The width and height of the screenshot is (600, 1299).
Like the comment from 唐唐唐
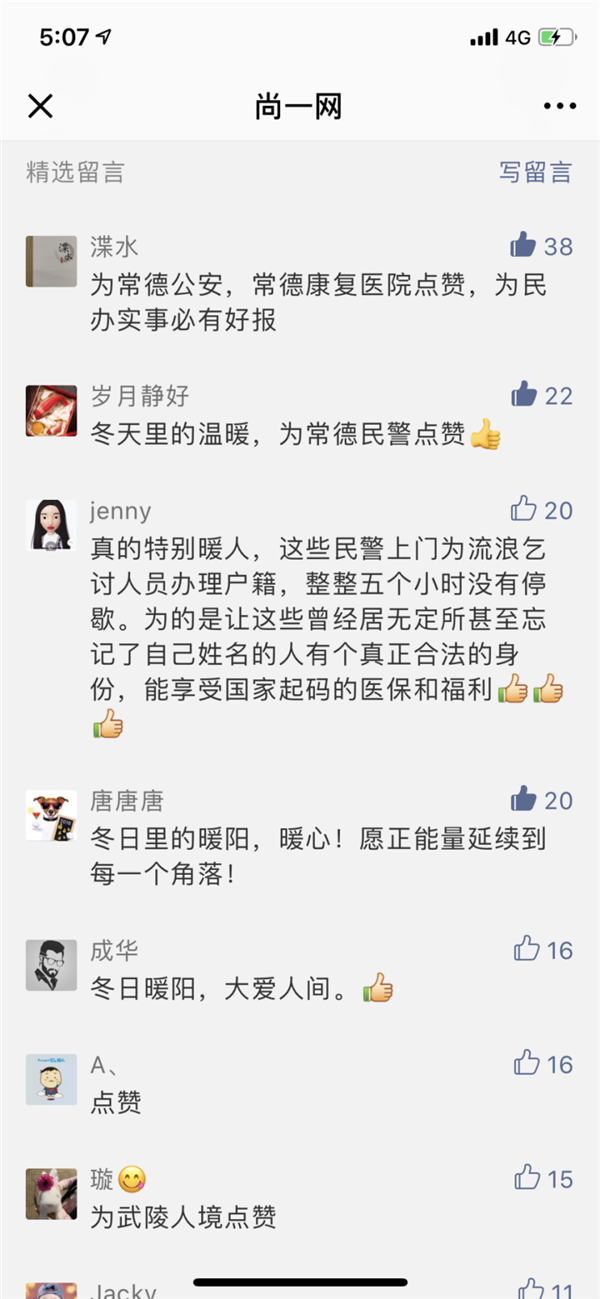(525, 799)
